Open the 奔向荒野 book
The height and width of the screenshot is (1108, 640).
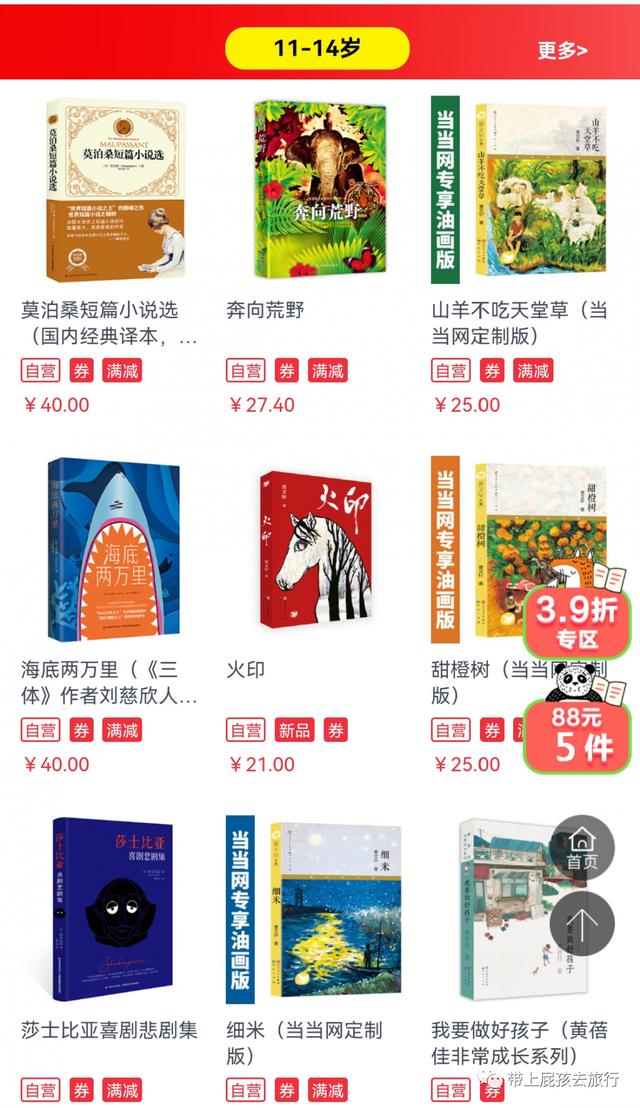(x=318, y=190)
